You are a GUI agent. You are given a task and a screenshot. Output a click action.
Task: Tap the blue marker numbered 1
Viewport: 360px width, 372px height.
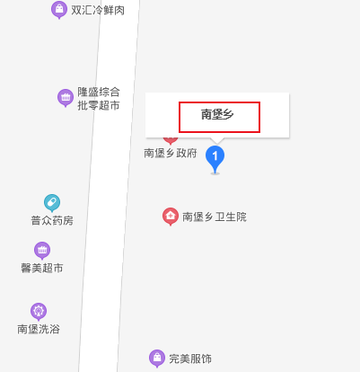pyautogui.click(x=215, y=160)
